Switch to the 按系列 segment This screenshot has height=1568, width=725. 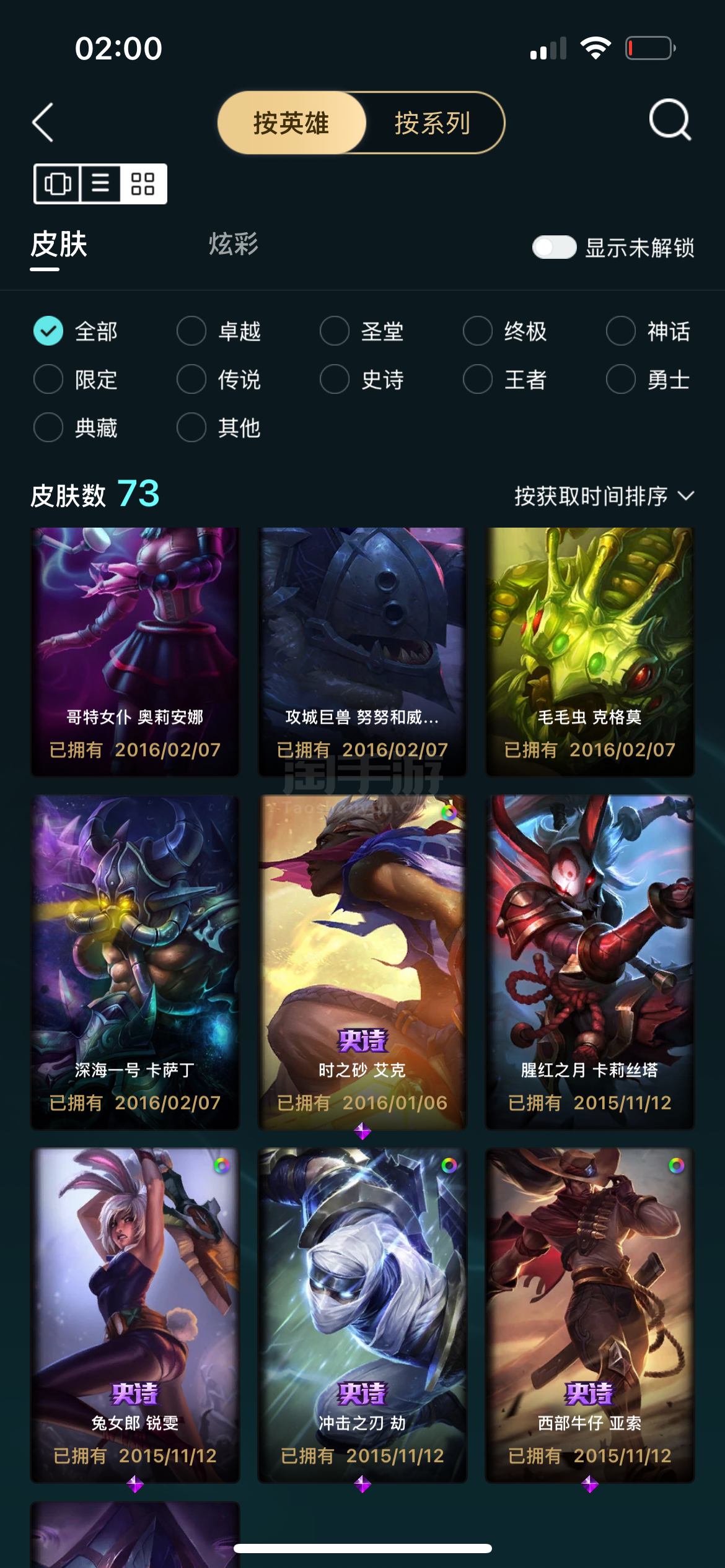tap(433, 123)
